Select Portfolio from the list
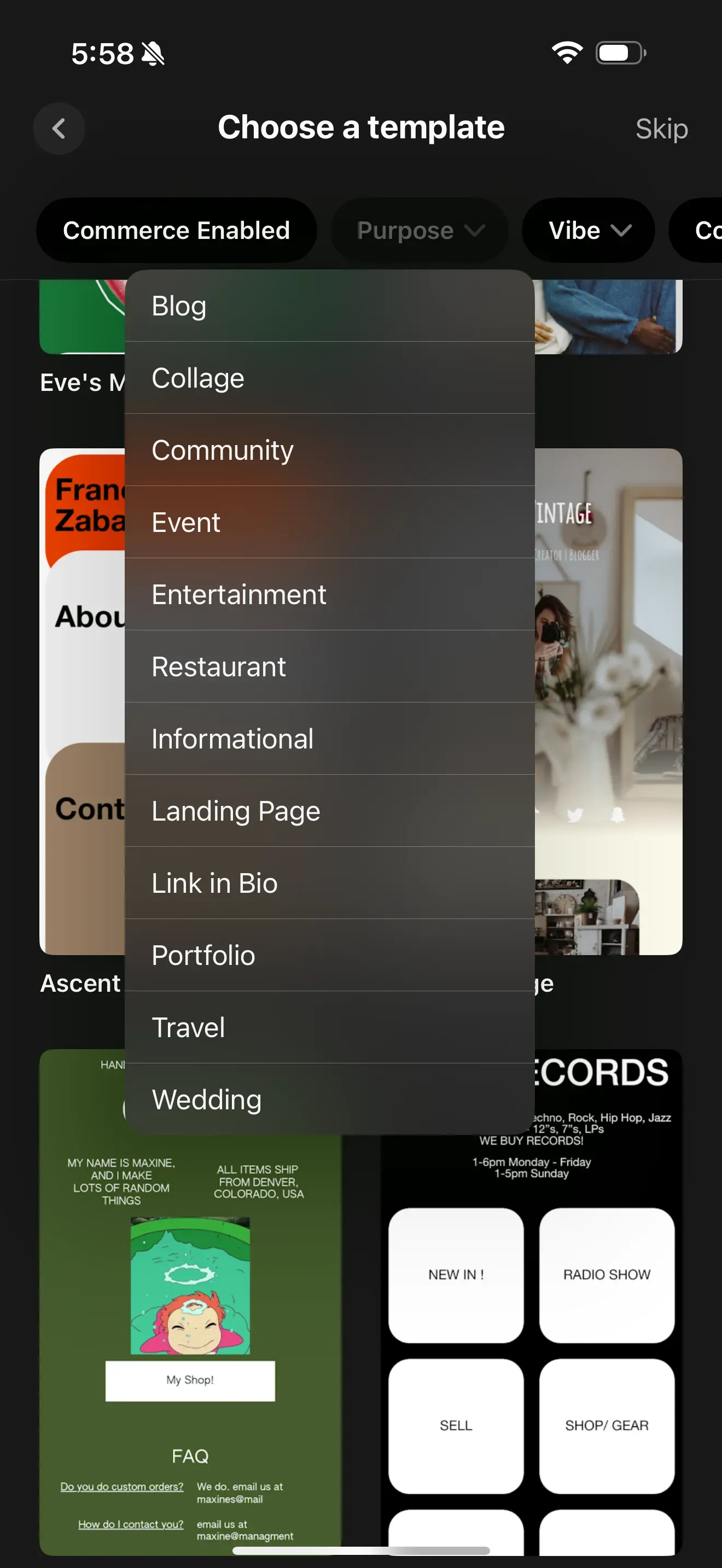This screenshot has width=722, height=1568. click(329, 955)
